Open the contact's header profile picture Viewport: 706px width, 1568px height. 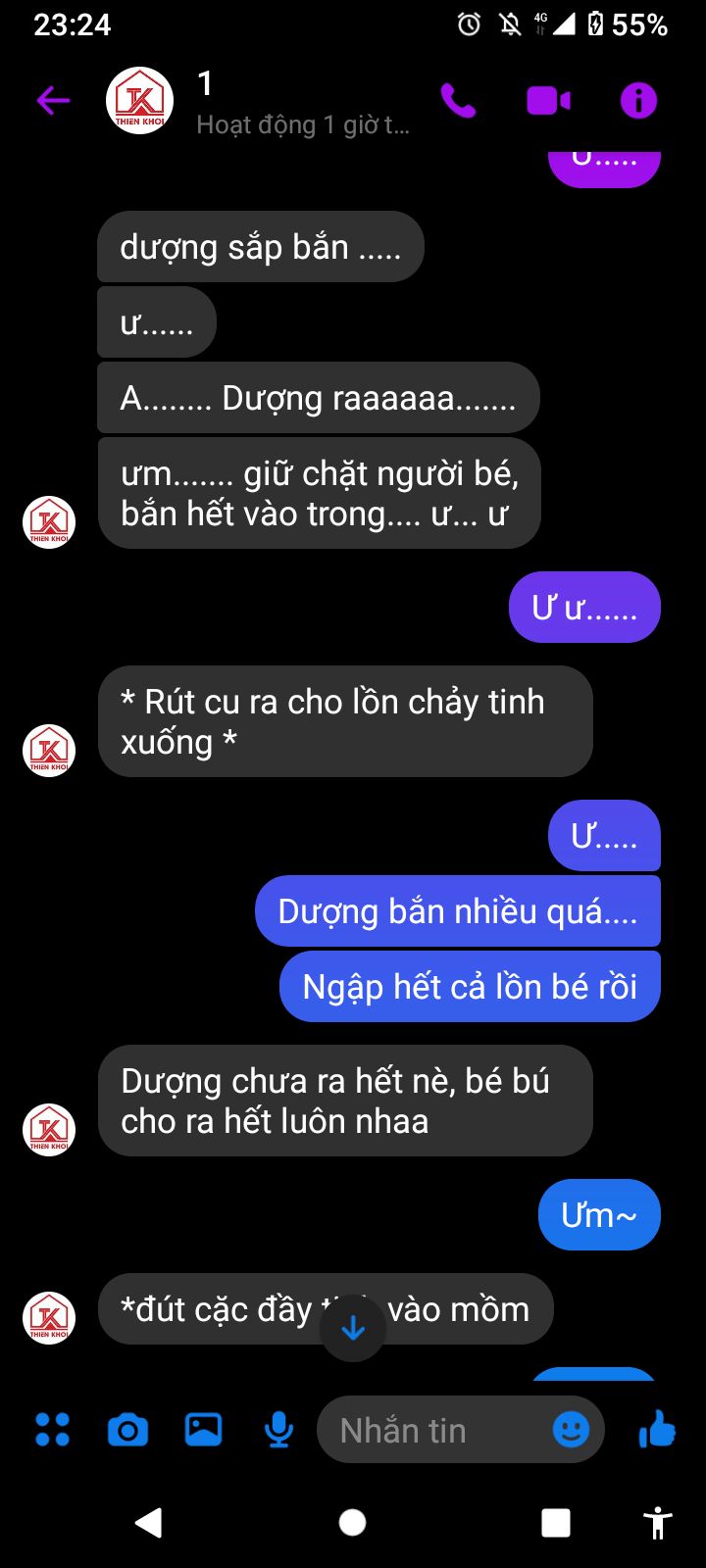(139, 100)
